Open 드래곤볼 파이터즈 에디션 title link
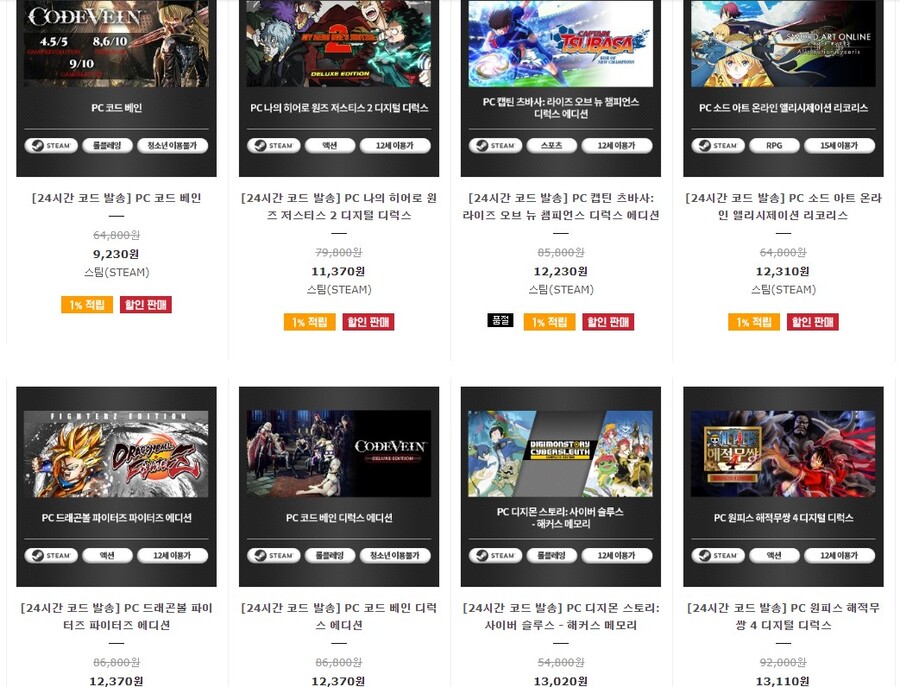The width and height of the screenshot is (900, 687). point(117,616)
